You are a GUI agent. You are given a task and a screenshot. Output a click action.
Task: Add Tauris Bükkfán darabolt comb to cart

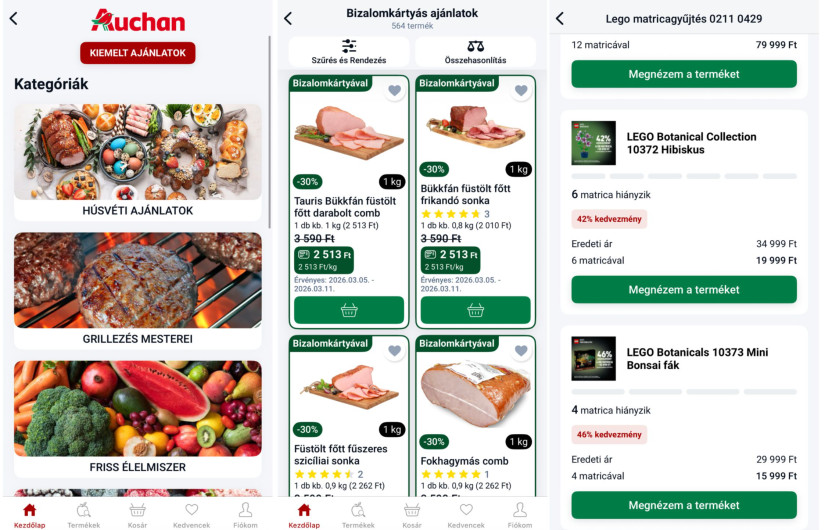click(x=349, y=310)
